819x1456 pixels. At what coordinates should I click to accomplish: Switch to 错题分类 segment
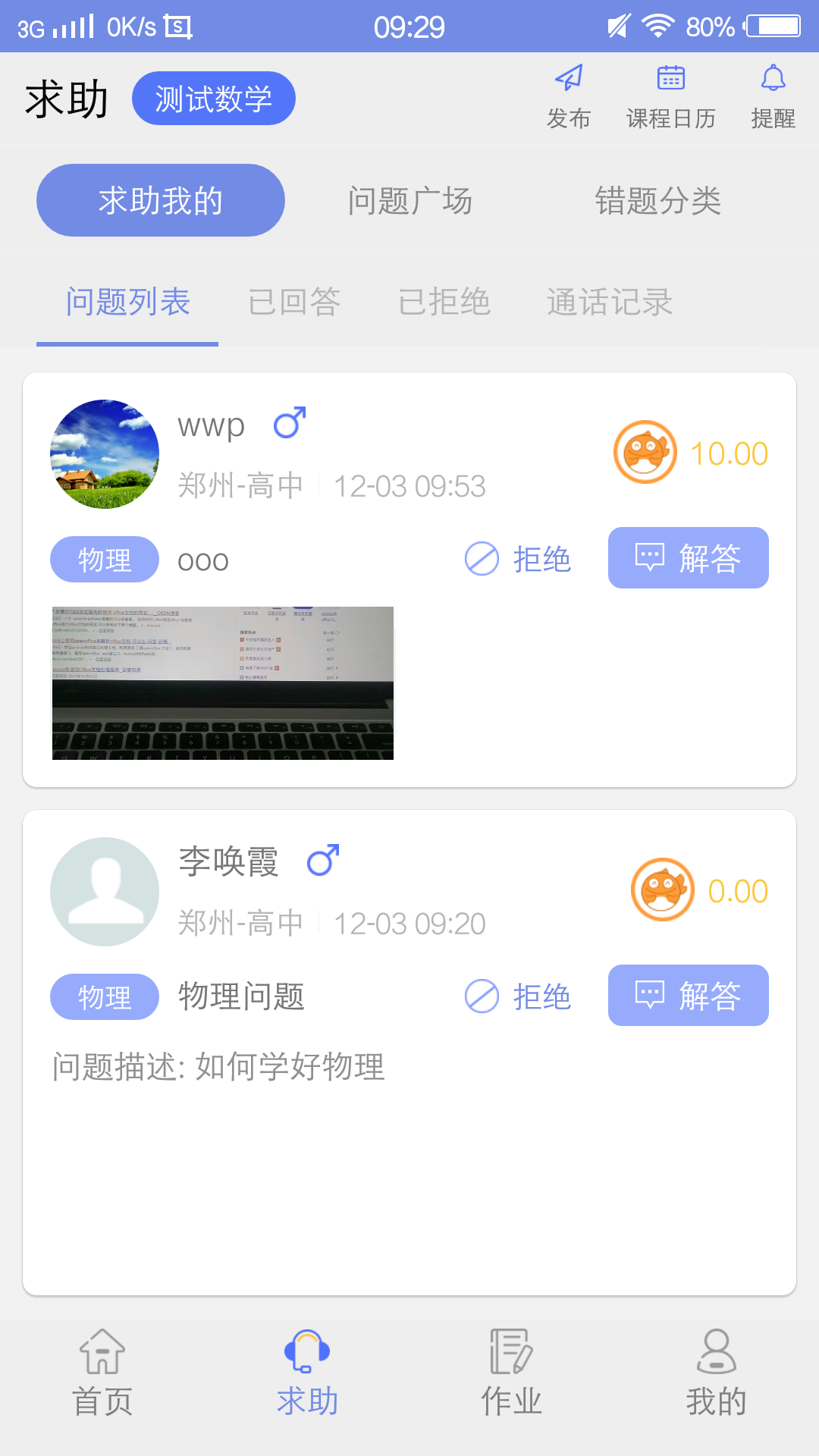tap(657, 201)
